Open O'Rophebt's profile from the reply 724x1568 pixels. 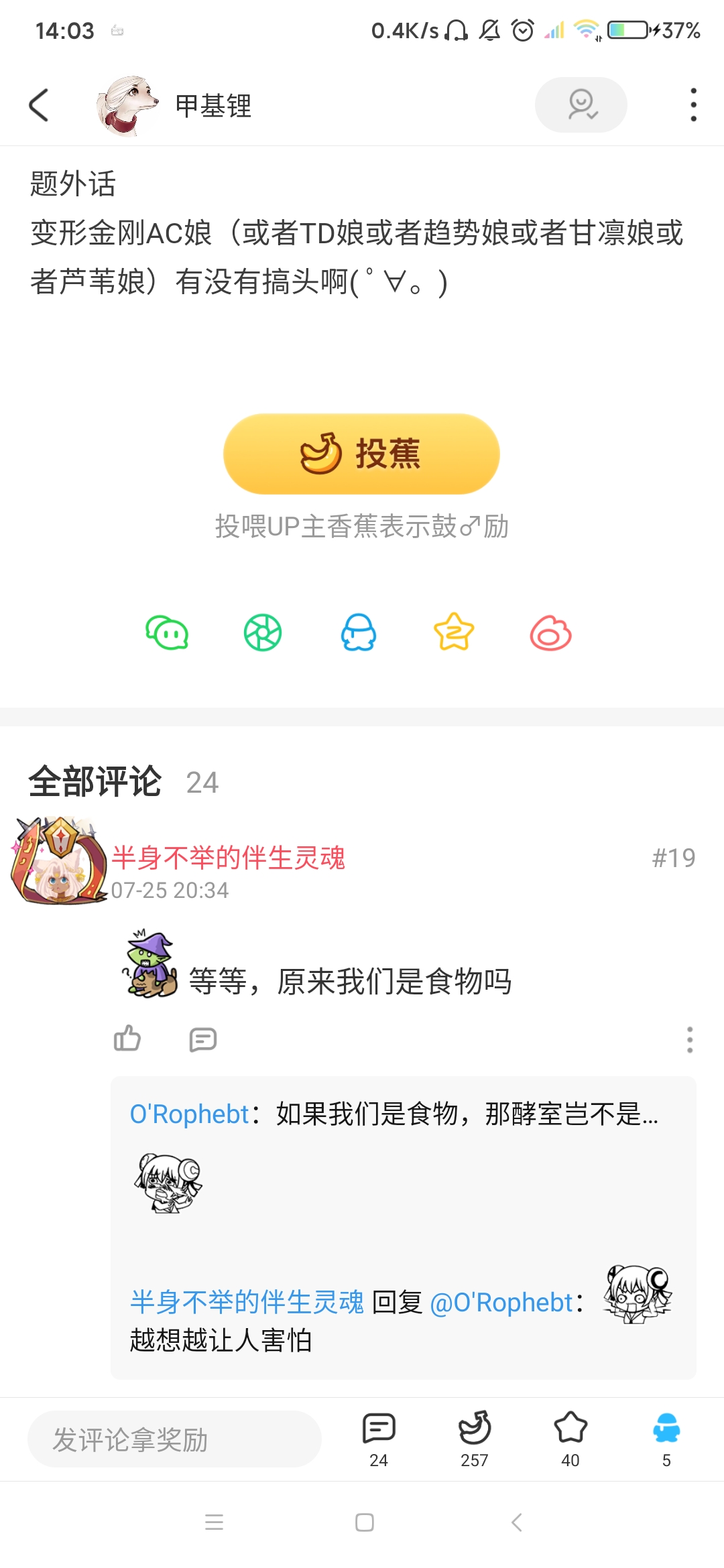(x=189, y=1114)
